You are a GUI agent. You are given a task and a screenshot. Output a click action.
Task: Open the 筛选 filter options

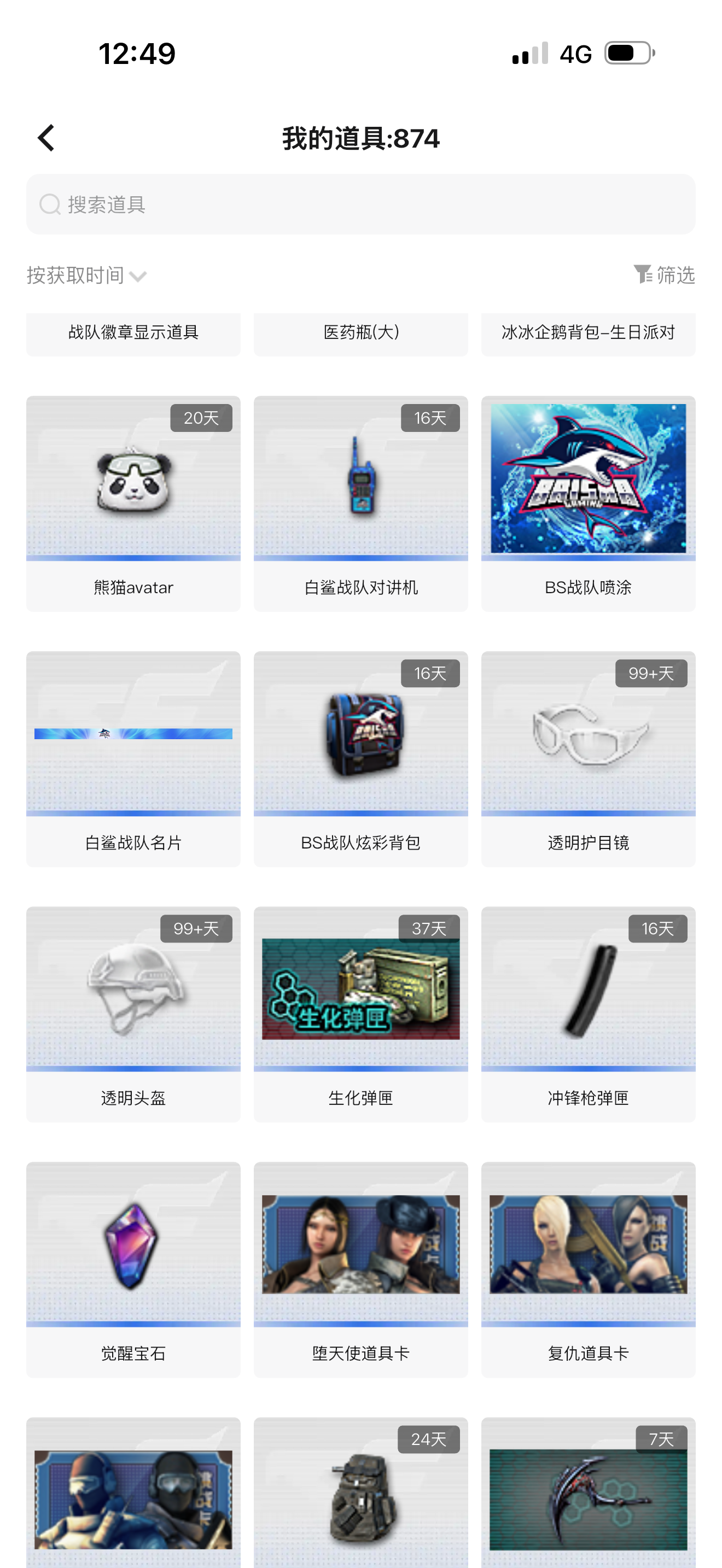pos(663,275)
